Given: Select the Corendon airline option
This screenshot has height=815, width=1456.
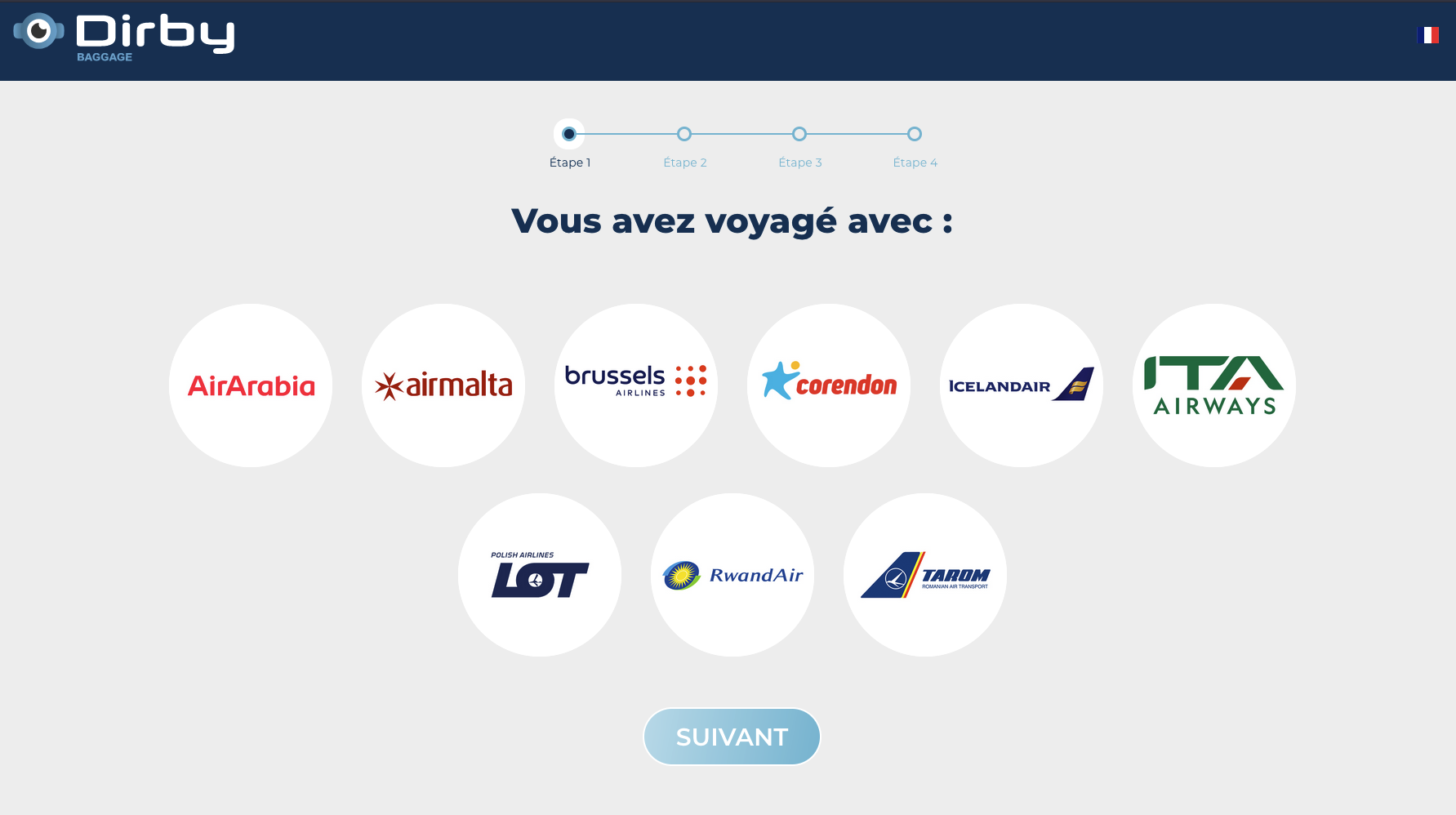Looking at the screenshot, I should [829, 385].
